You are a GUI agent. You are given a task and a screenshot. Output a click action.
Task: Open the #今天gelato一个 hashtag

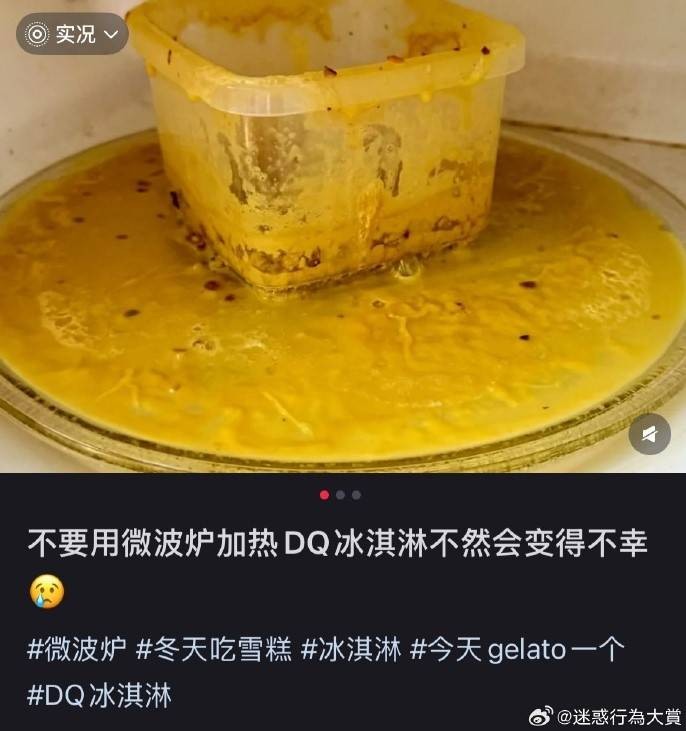click(517, 650)
